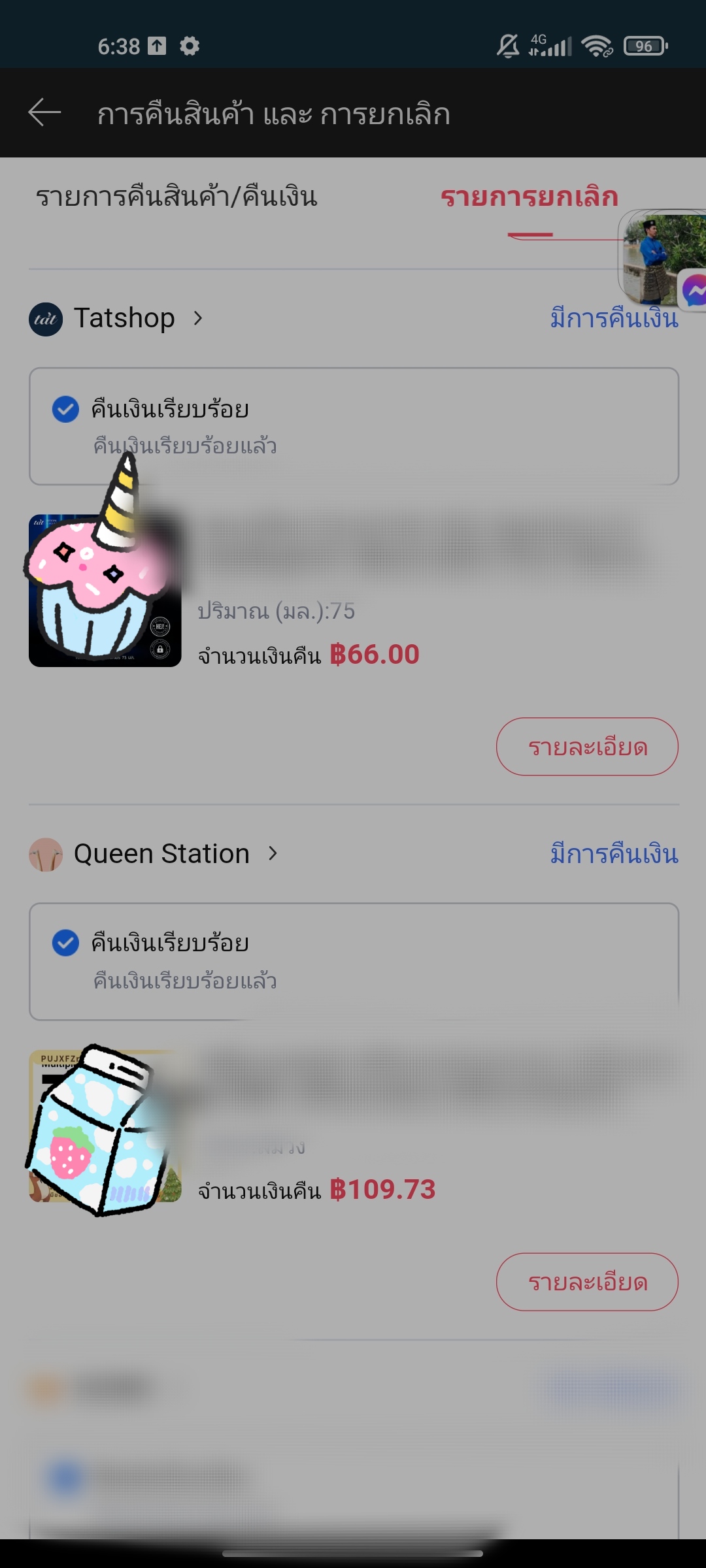Open รายละเอียด for the ฿66.00 refund
This screenshot has height=1568, width=706.
click(587, 747)
